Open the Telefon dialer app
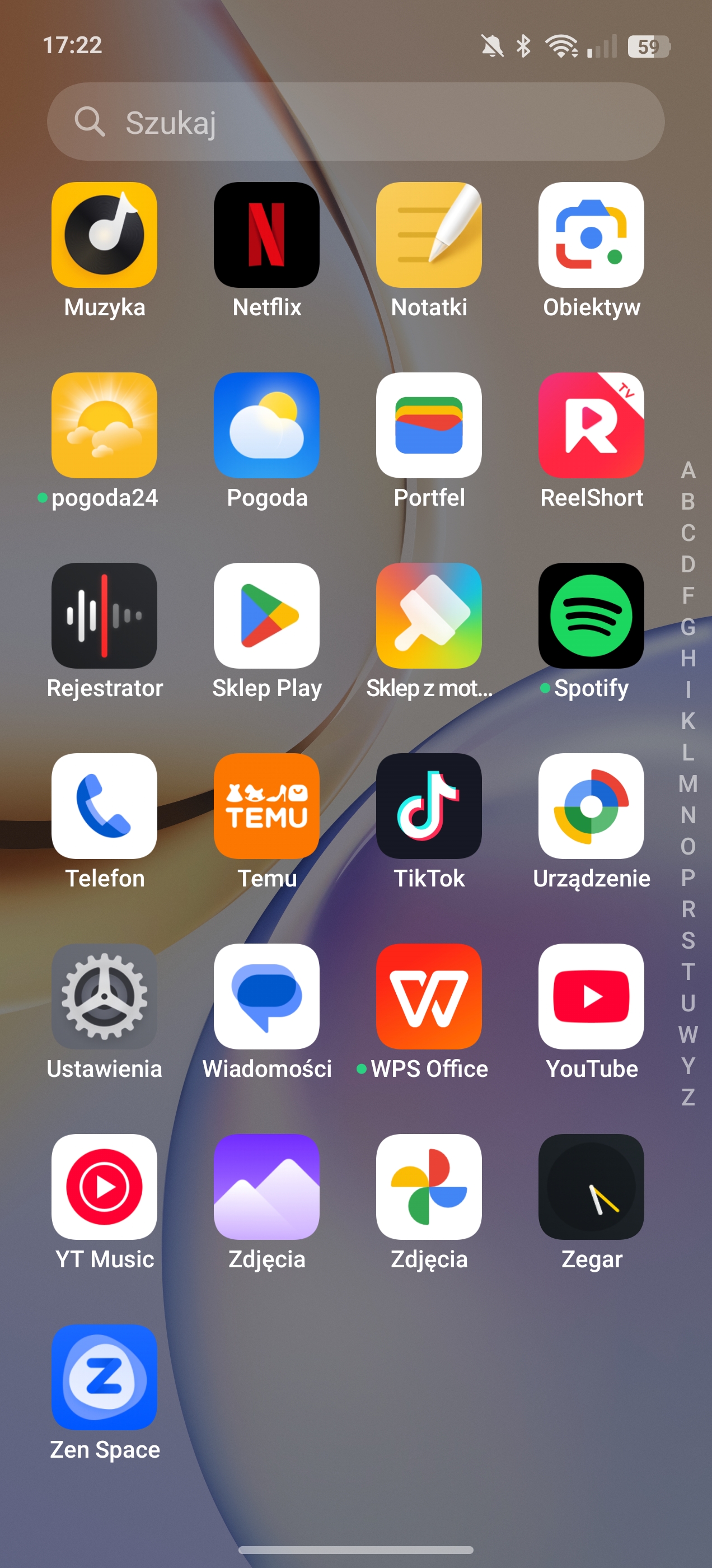Viewport: 712px width, 1568px height. click(104, 806)
